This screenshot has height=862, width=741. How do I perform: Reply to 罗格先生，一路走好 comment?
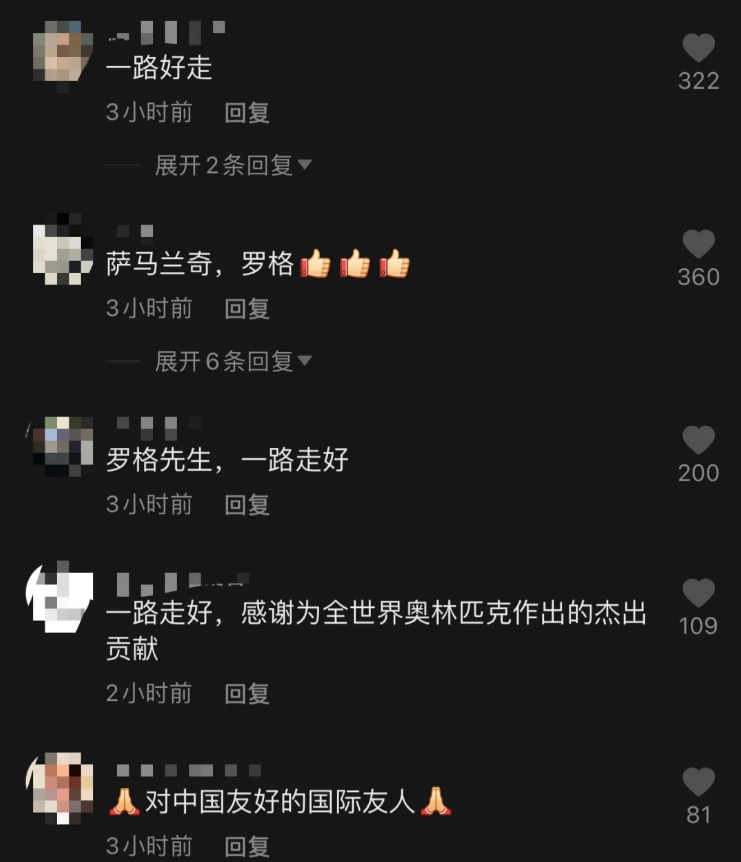tap(247, 505)
